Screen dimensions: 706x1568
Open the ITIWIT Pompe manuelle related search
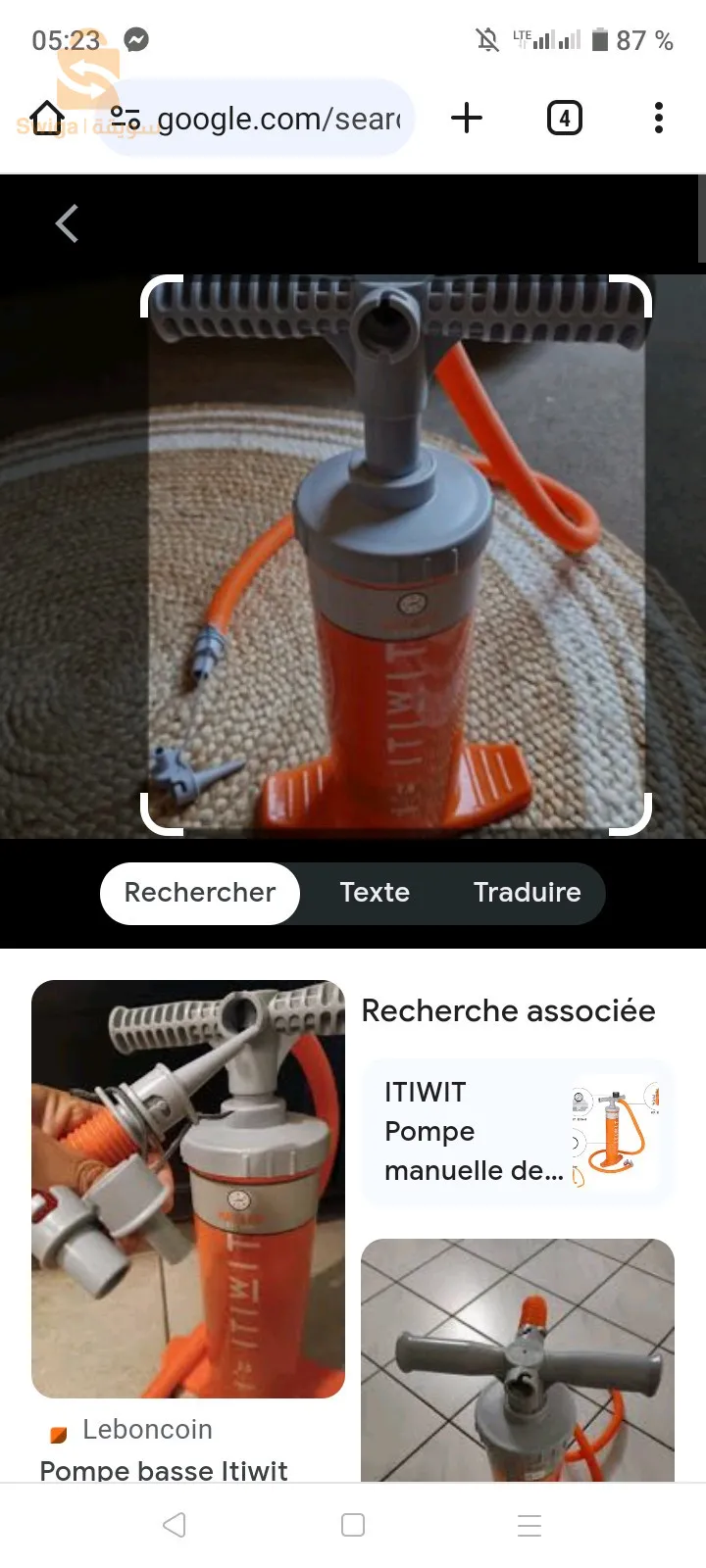(x=518, y=1130)
